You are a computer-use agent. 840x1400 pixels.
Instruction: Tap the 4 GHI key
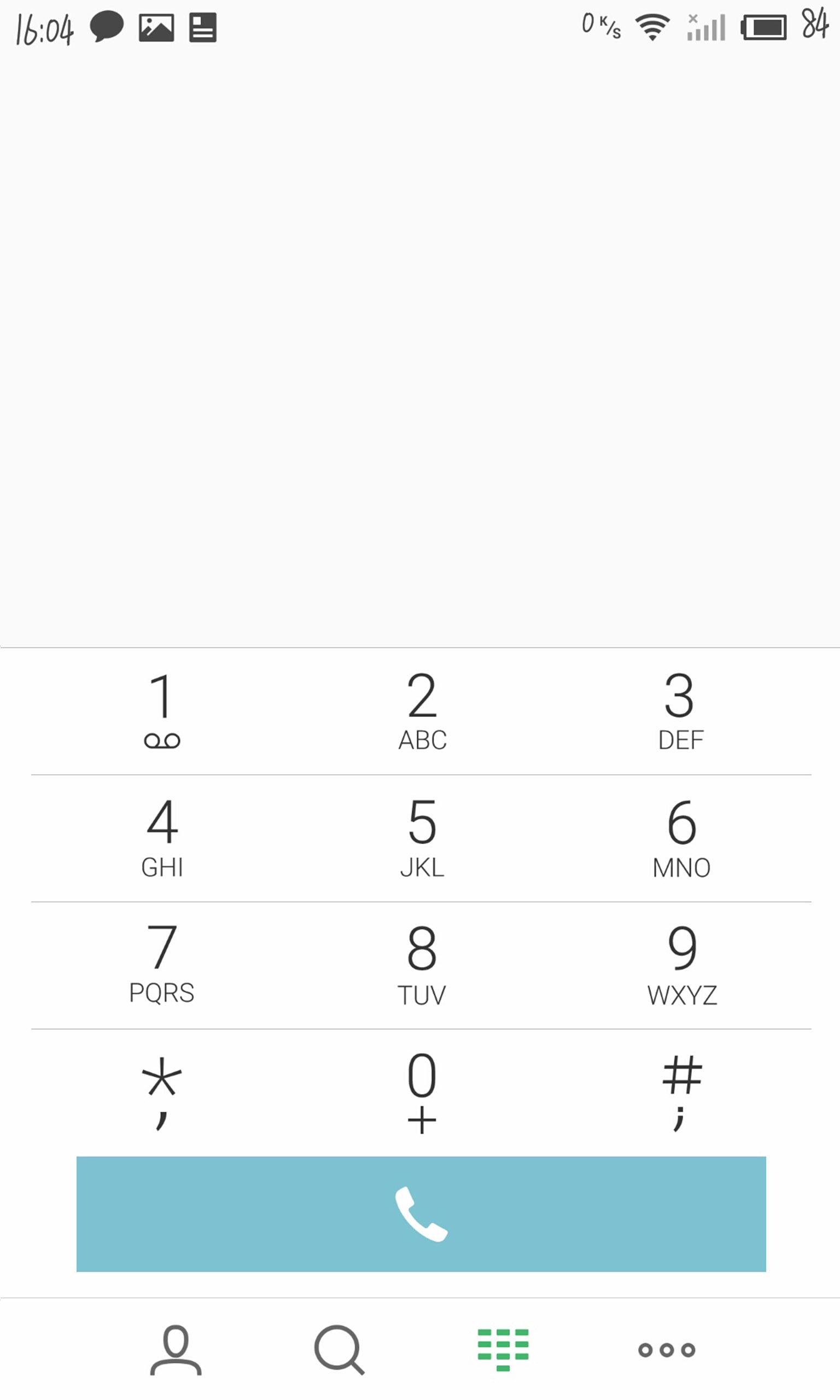162,838
